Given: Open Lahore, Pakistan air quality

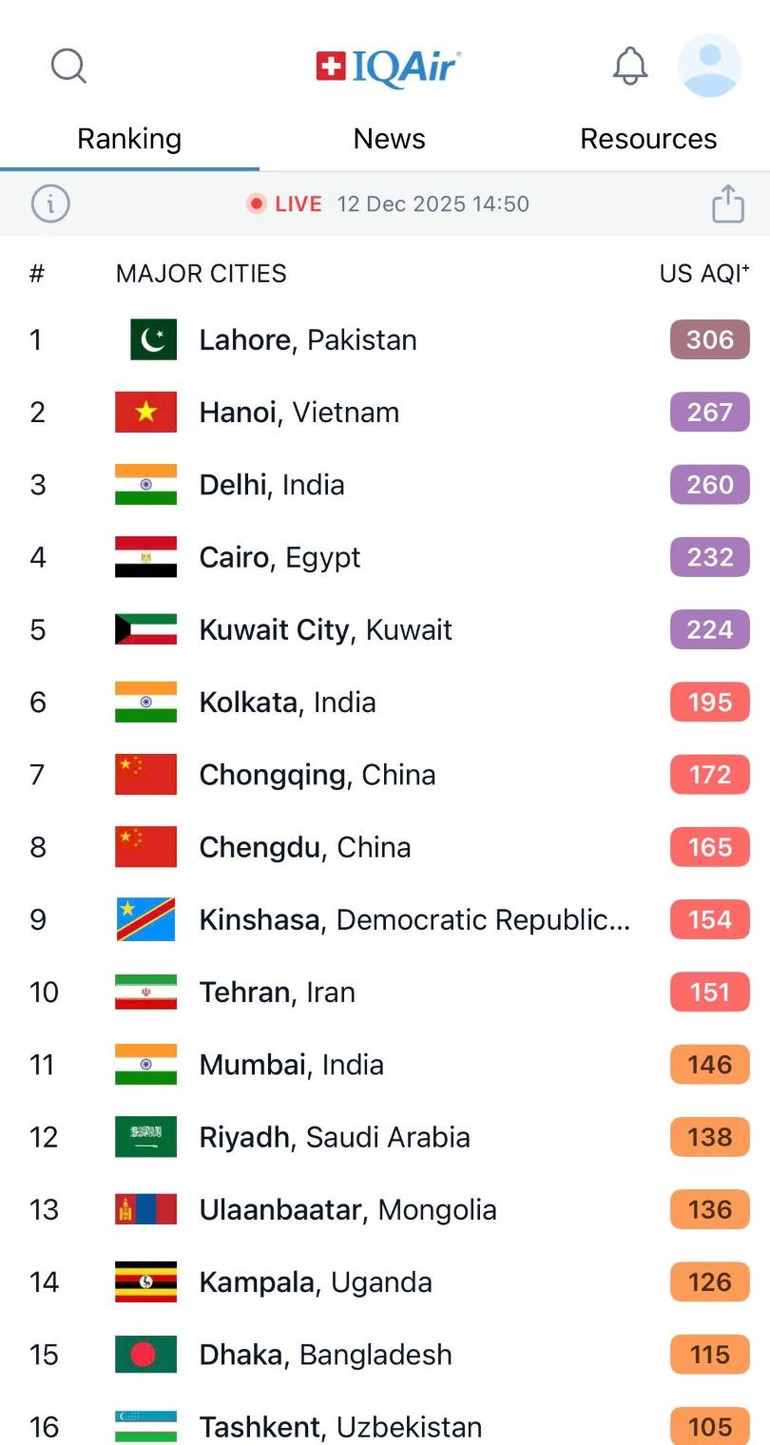Looking at the screenshot, I should (307, 340).
